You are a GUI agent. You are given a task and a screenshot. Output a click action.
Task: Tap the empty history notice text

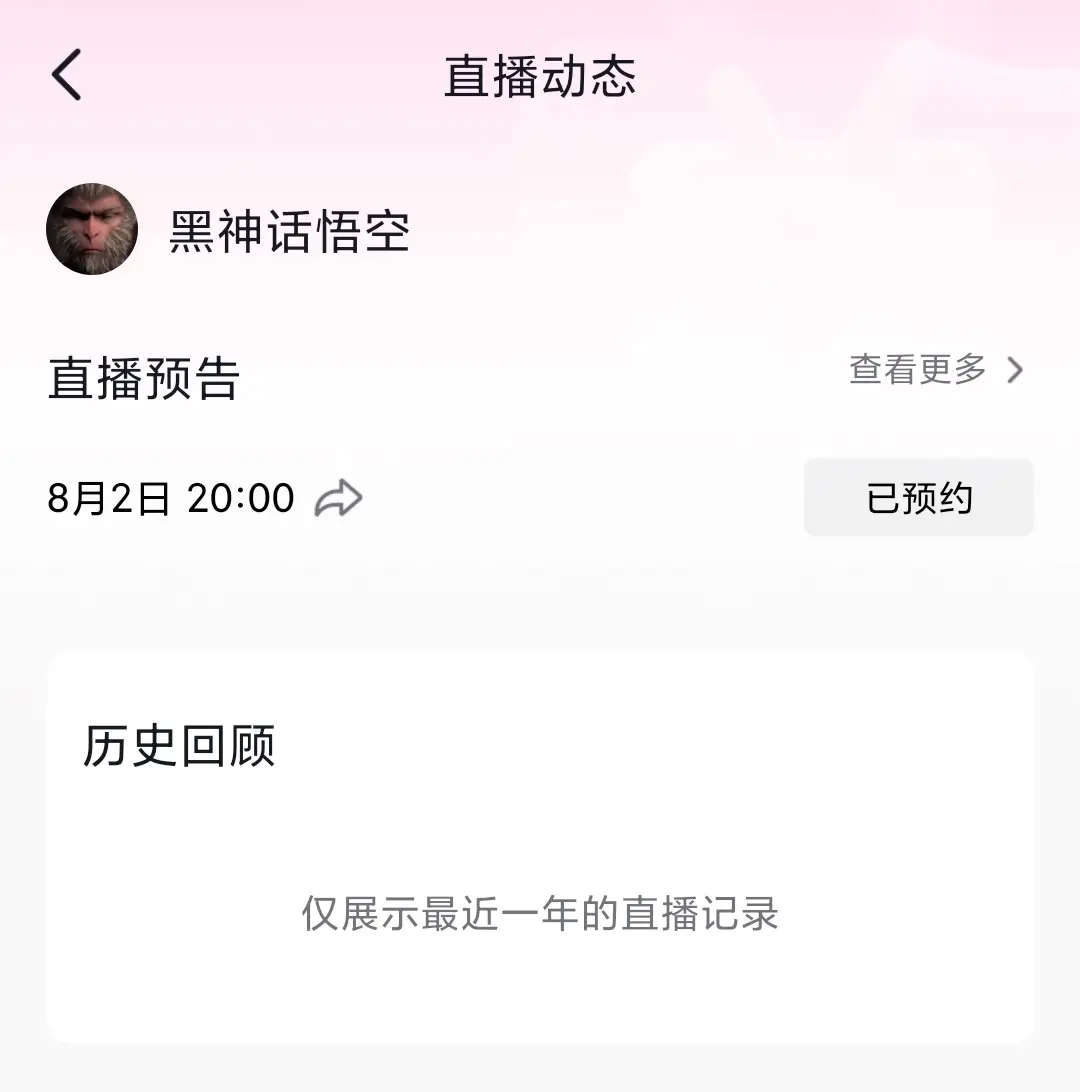pos(540,914)
